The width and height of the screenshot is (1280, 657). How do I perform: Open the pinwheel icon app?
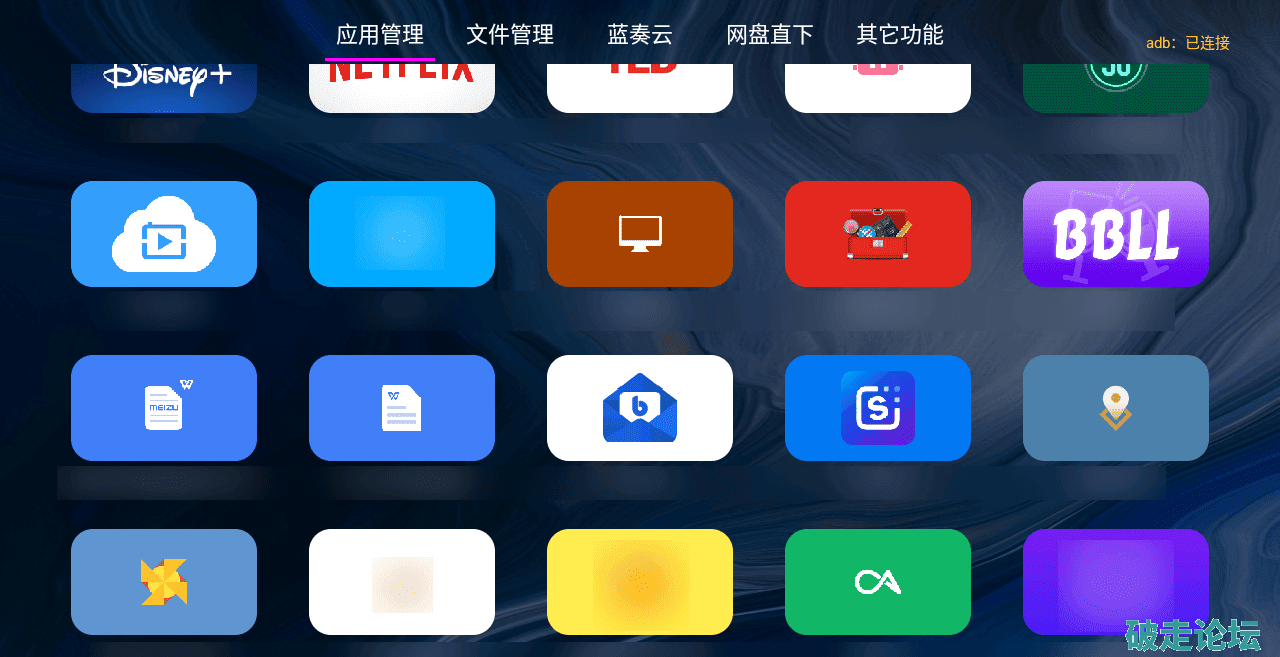click(164, 582)
